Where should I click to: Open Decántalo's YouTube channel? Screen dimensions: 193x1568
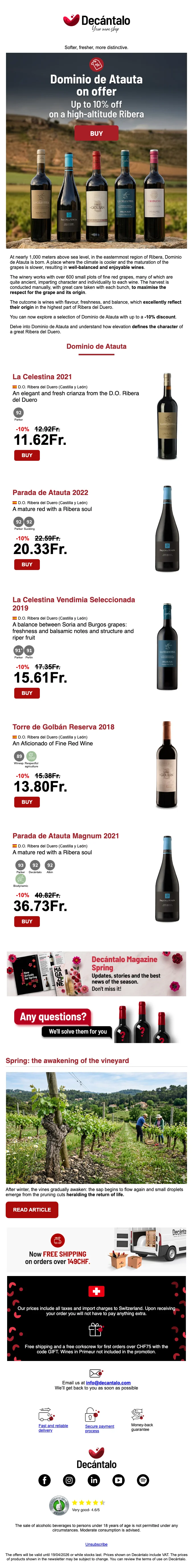click(x=118, y=1480)
